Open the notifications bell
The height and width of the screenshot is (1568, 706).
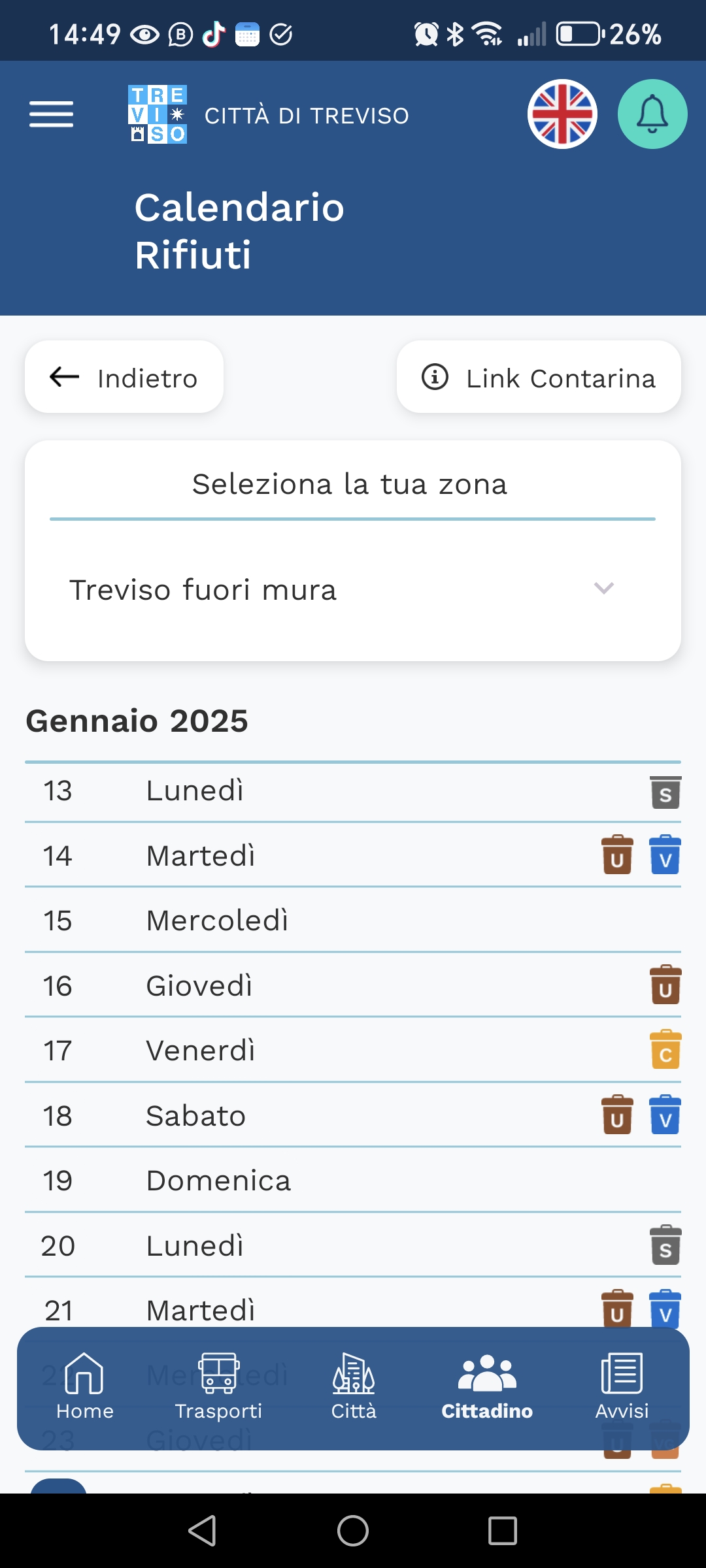652,114
